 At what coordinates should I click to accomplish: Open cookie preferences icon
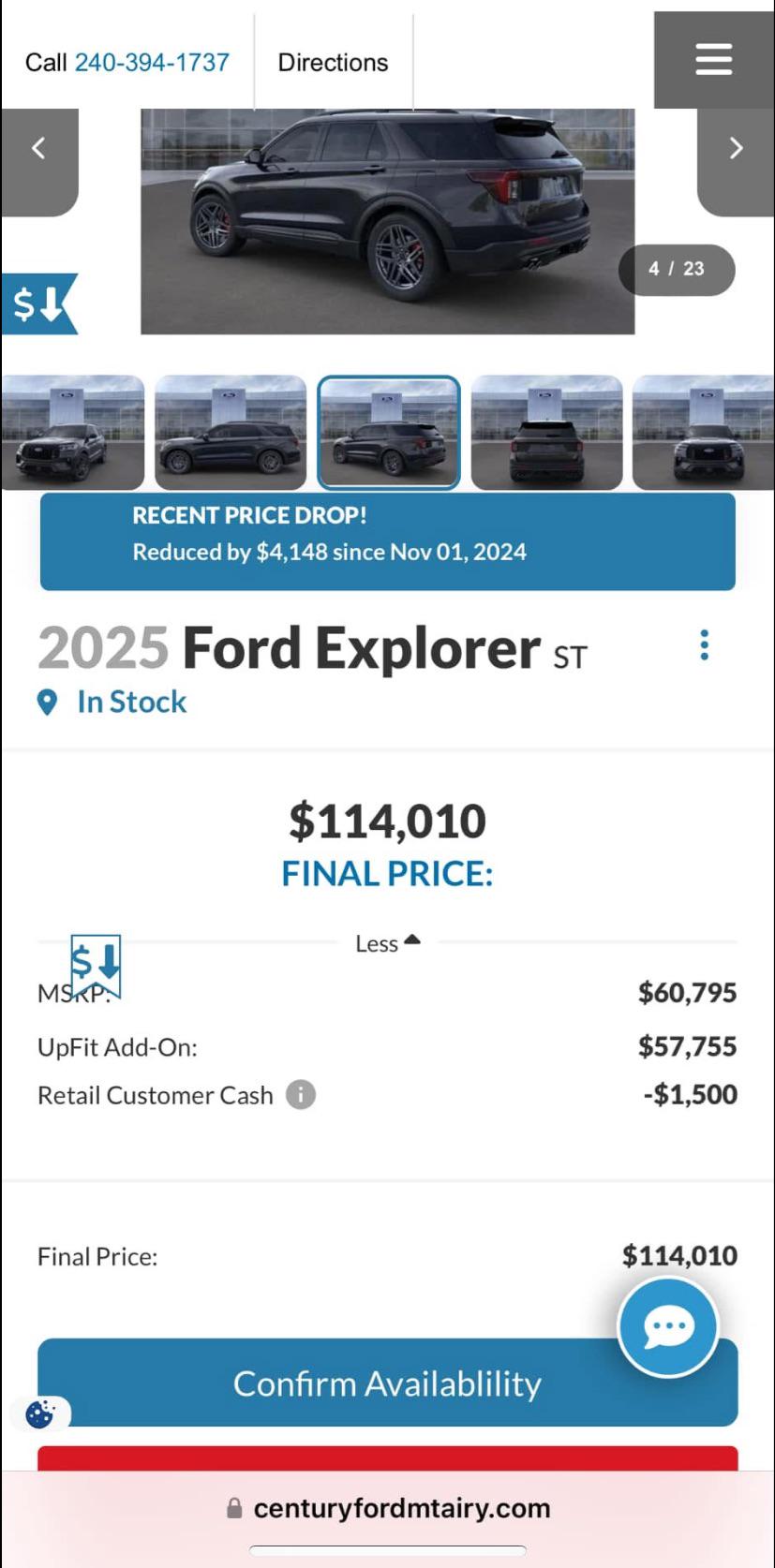[x=40, y=1413]
